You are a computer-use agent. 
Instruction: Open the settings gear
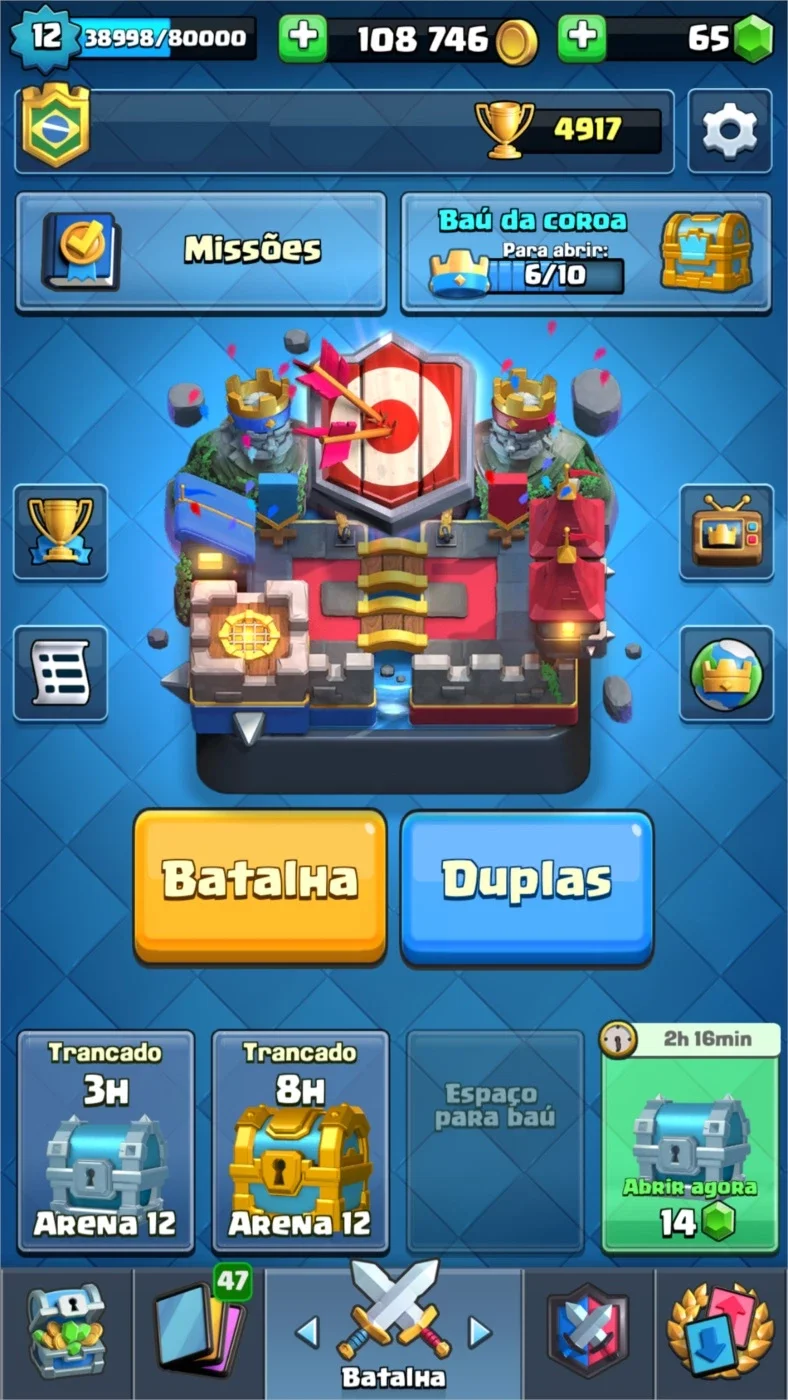pos(730,131)
